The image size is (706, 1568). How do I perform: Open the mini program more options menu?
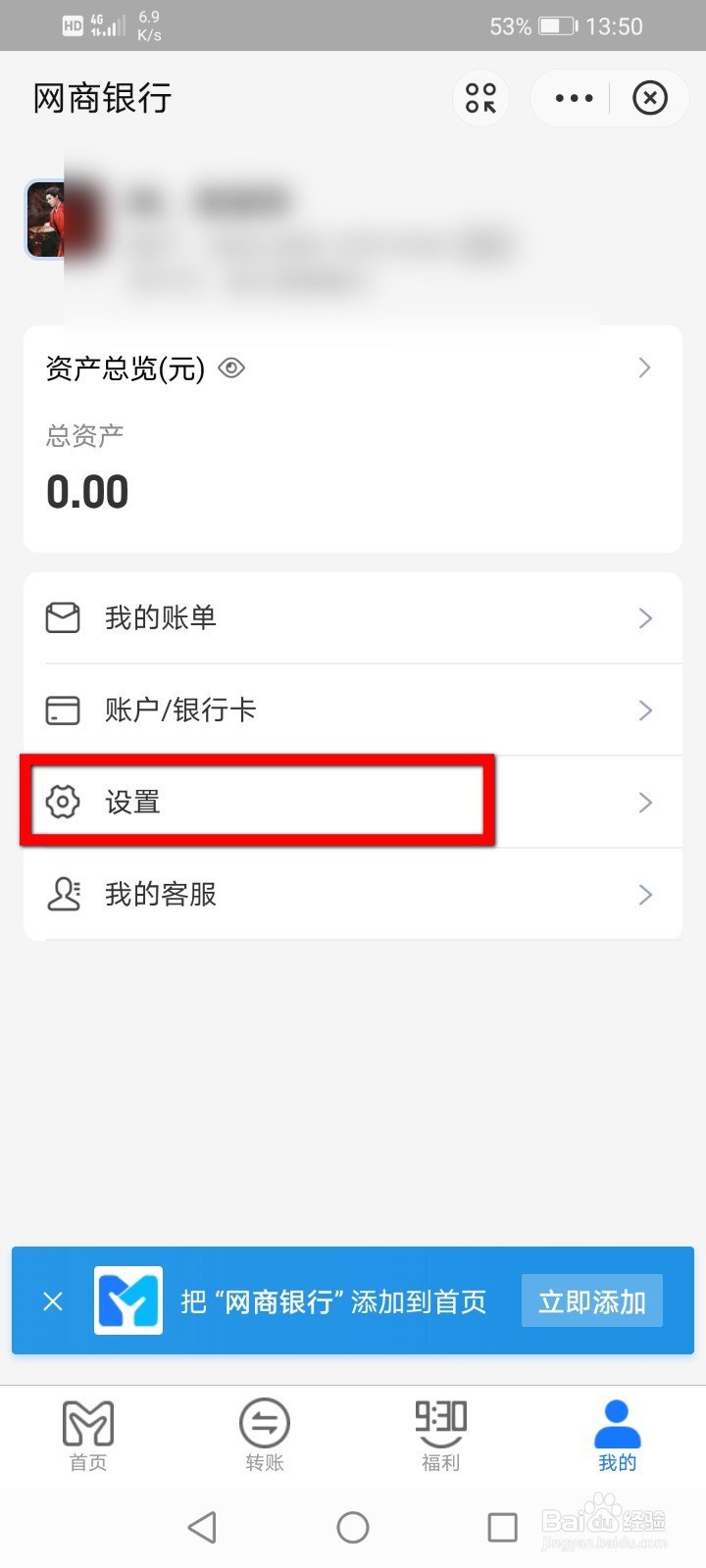coord(573,98)
